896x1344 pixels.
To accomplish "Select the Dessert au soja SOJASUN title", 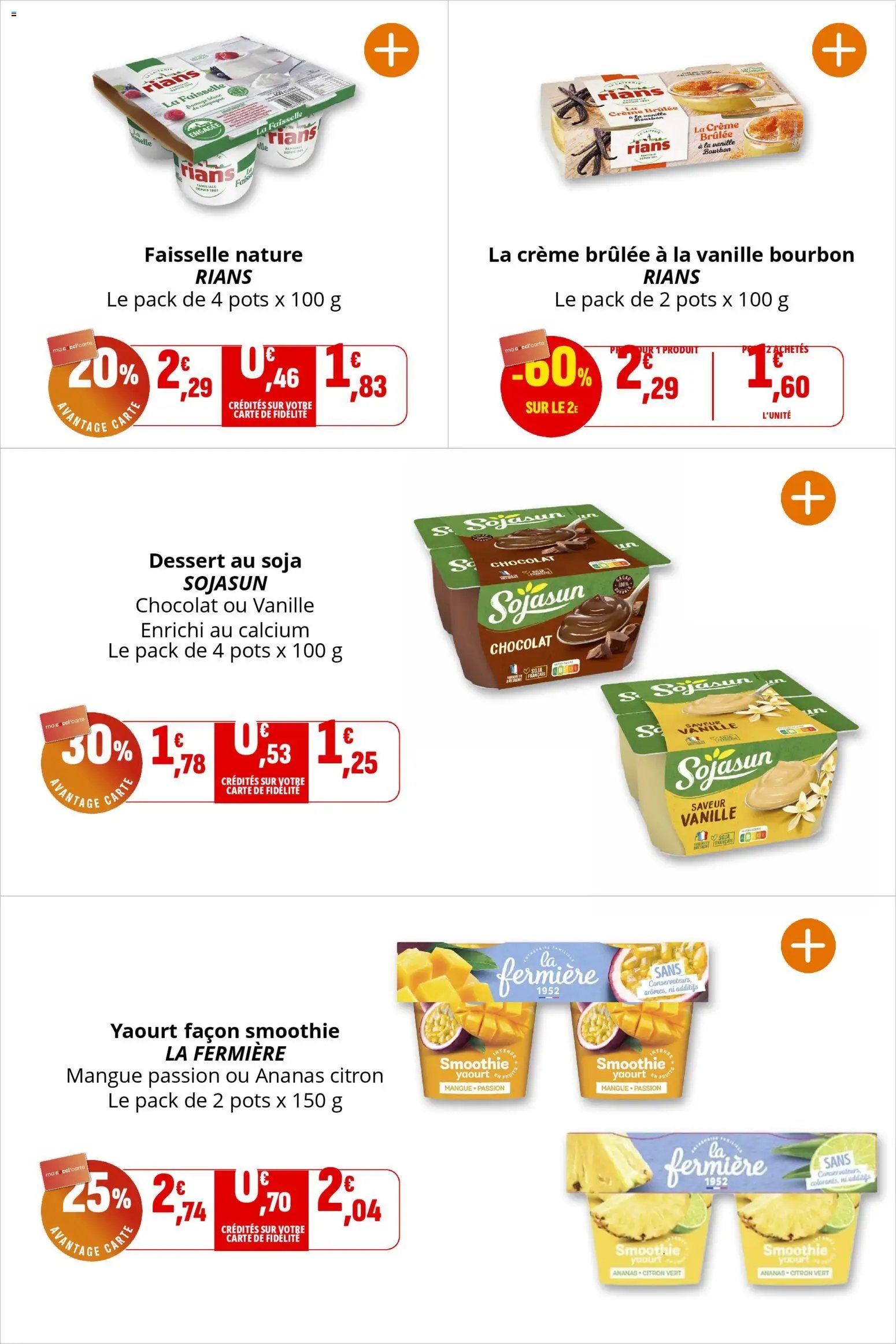I will (x=224, y=560).
